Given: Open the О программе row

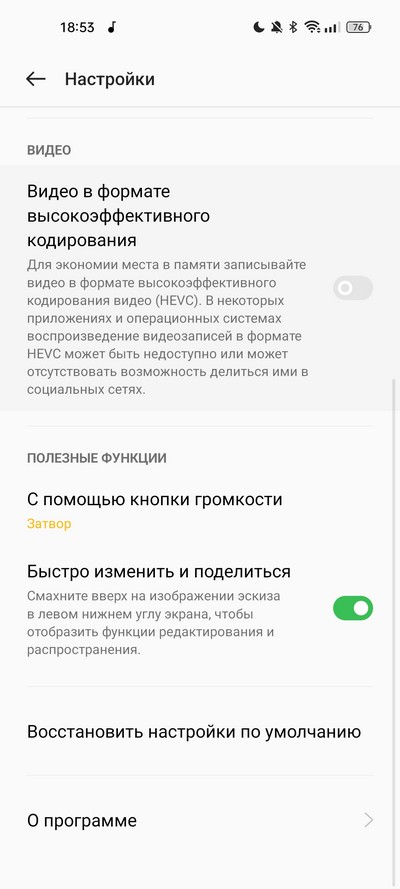Looking at the screenshot, I should pos(200,820).
